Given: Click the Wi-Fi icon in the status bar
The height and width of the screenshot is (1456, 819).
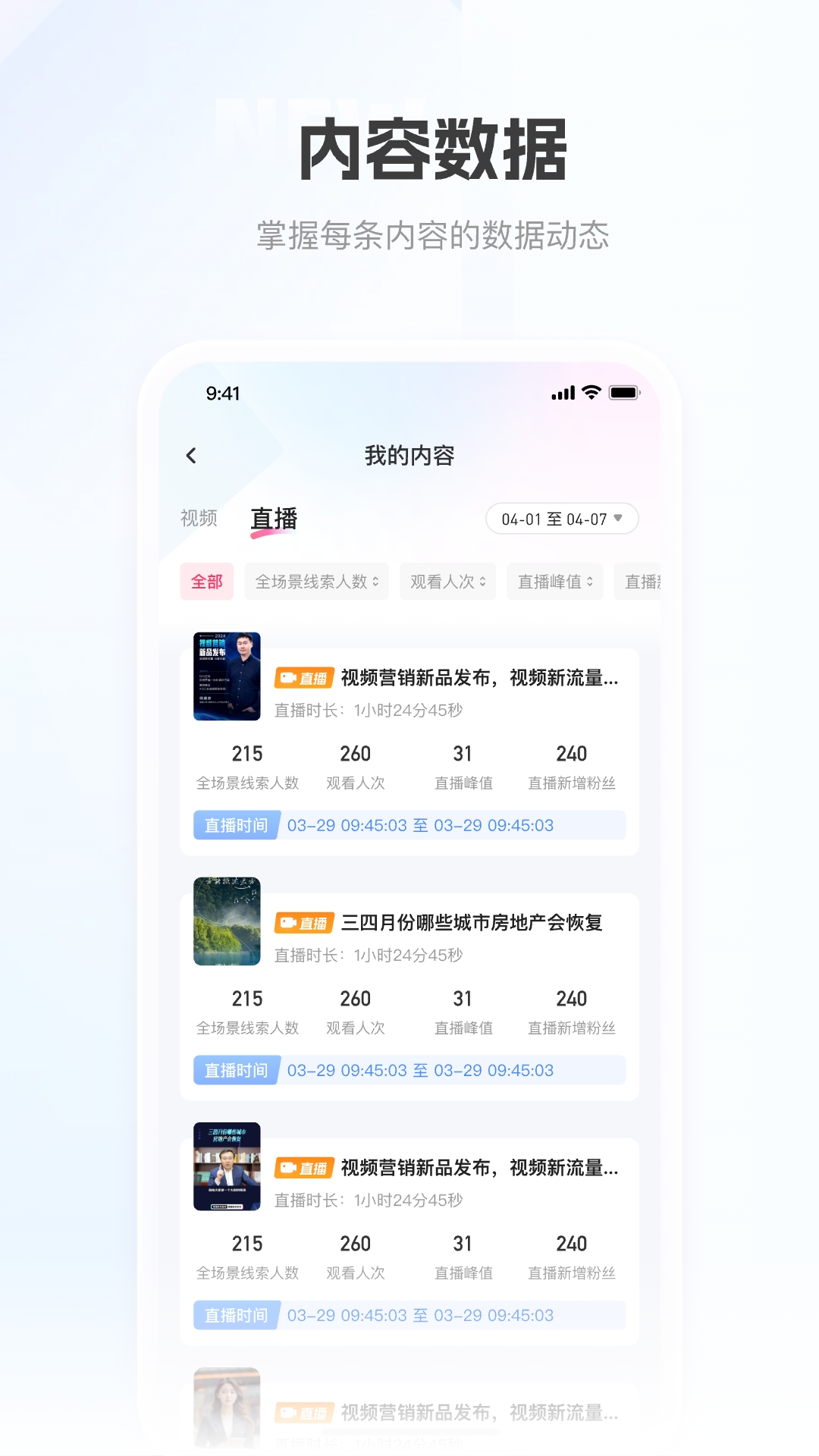Looking at the screenshot, I should [x=590, y=393].
